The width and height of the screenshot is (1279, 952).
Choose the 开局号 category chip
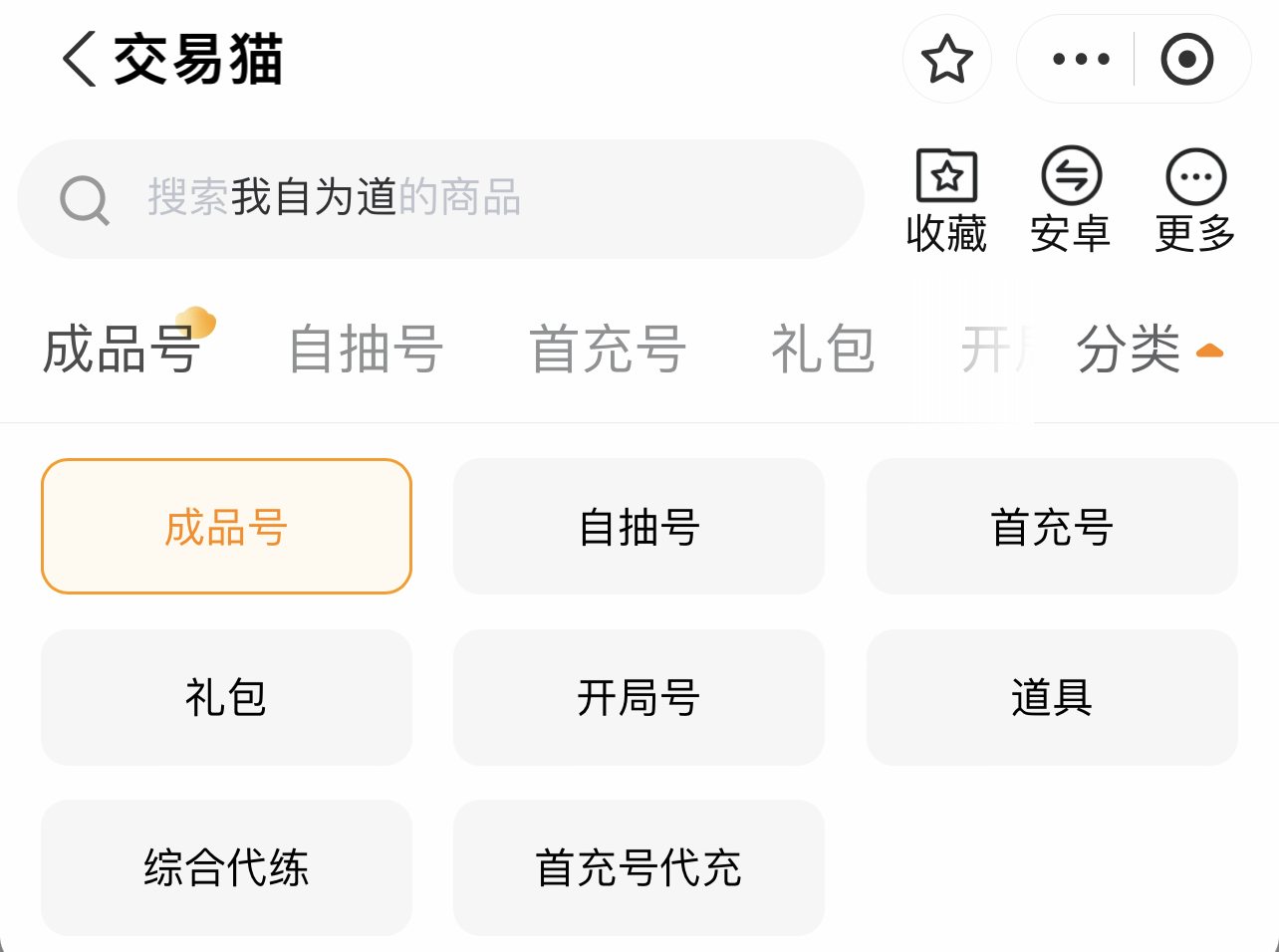point(639,697)
